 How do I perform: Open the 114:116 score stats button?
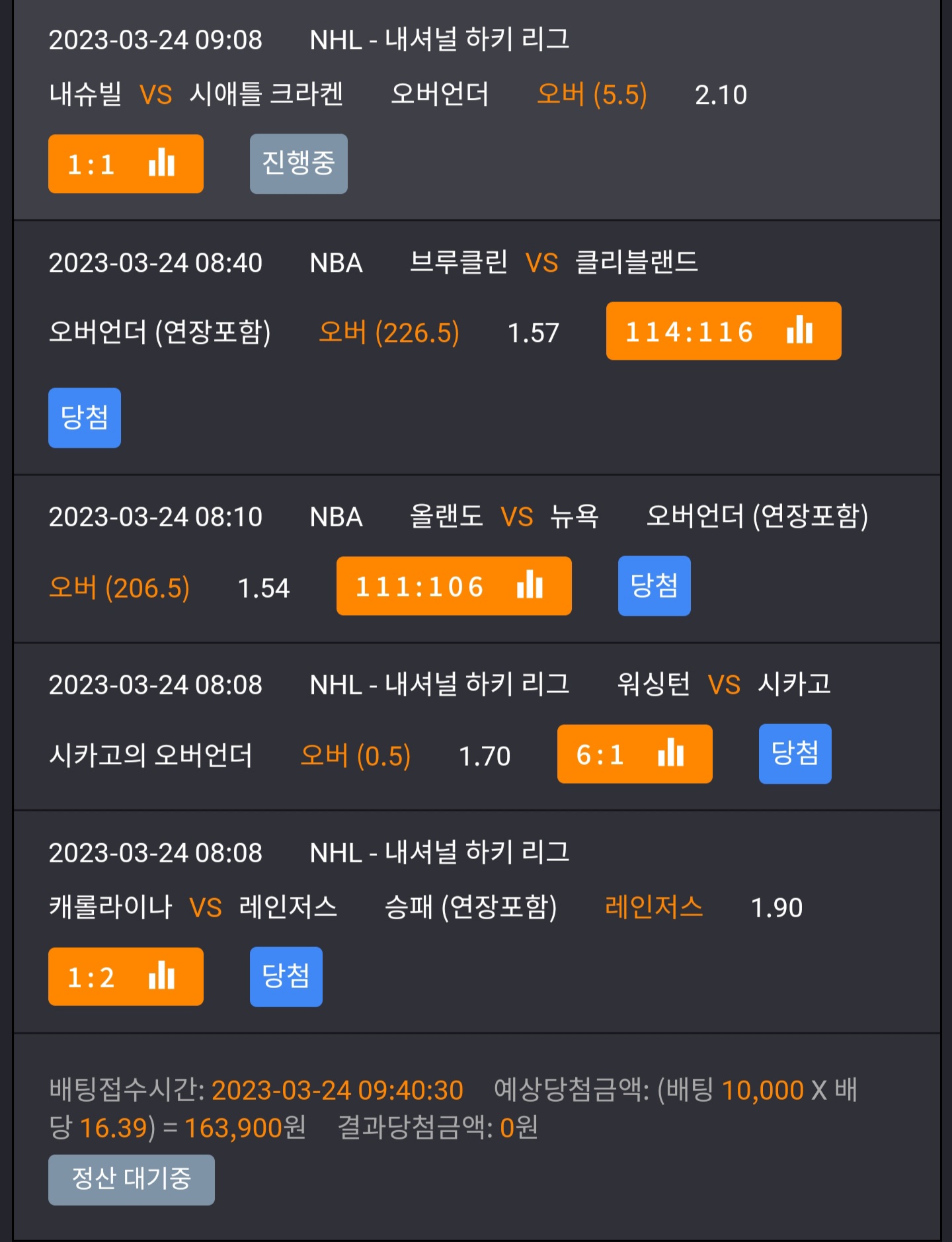724,331
